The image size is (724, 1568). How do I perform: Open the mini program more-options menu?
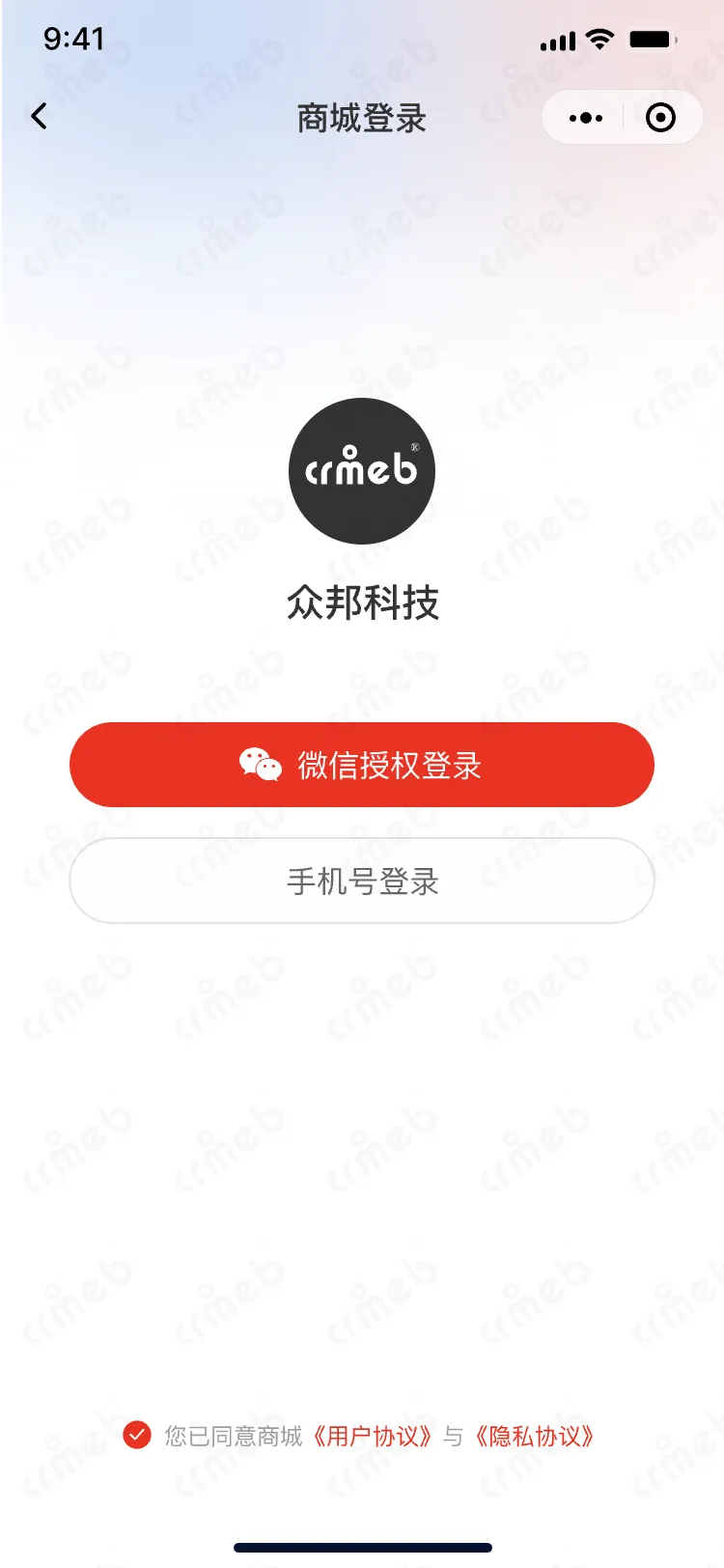coord(586,118)
